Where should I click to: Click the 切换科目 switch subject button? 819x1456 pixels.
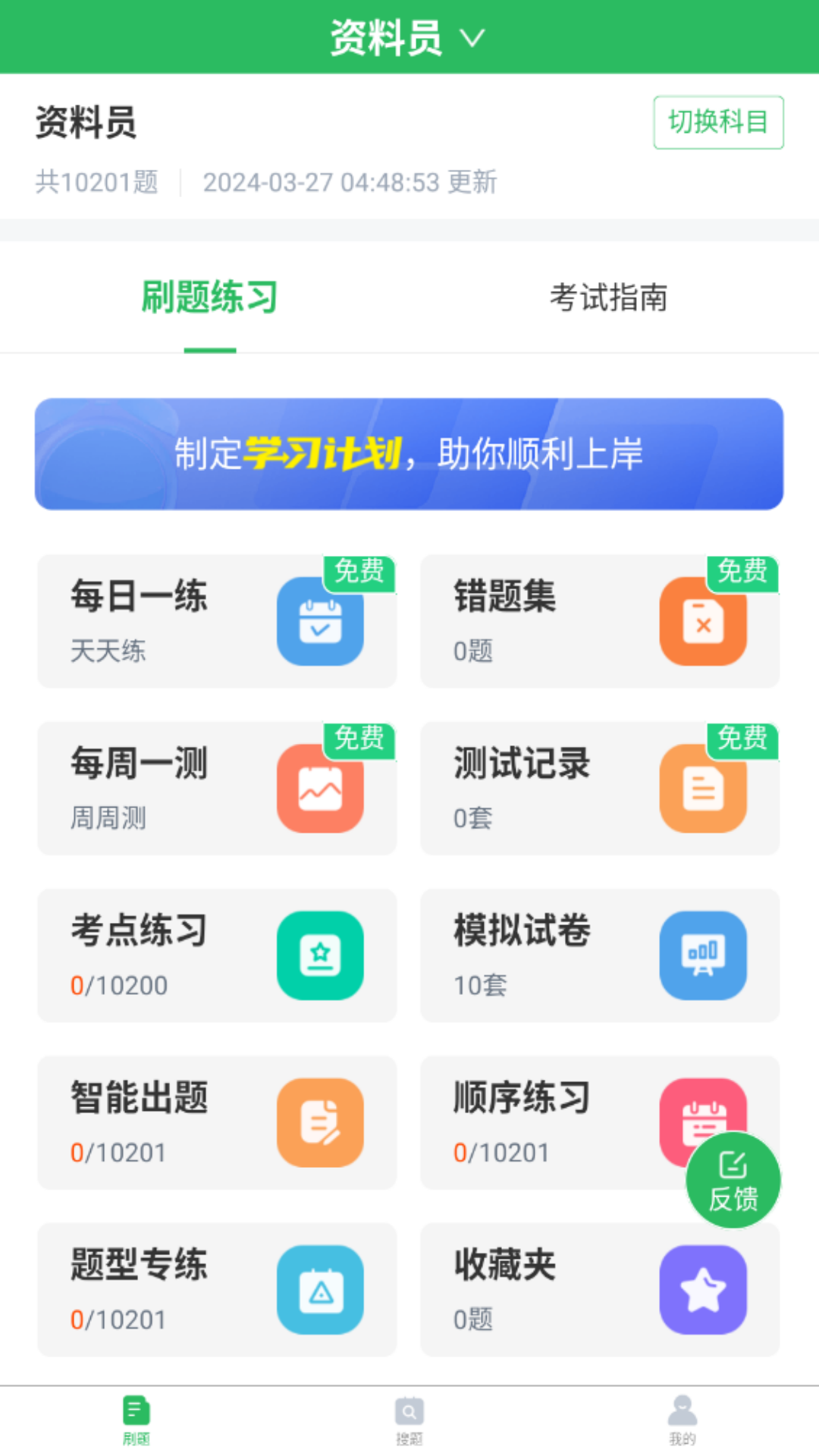[717, 123]
